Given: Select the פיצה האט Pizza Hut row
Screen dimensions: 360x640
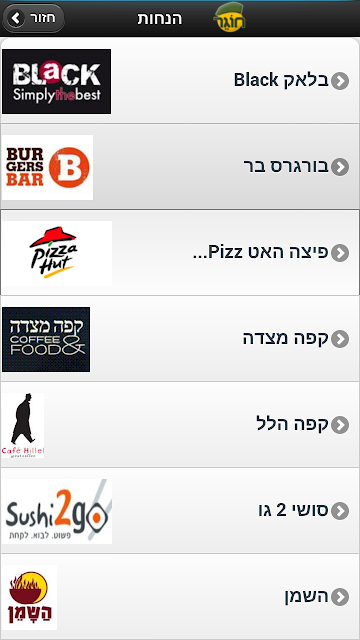Looking at the screenshot, I should [180, 253].
